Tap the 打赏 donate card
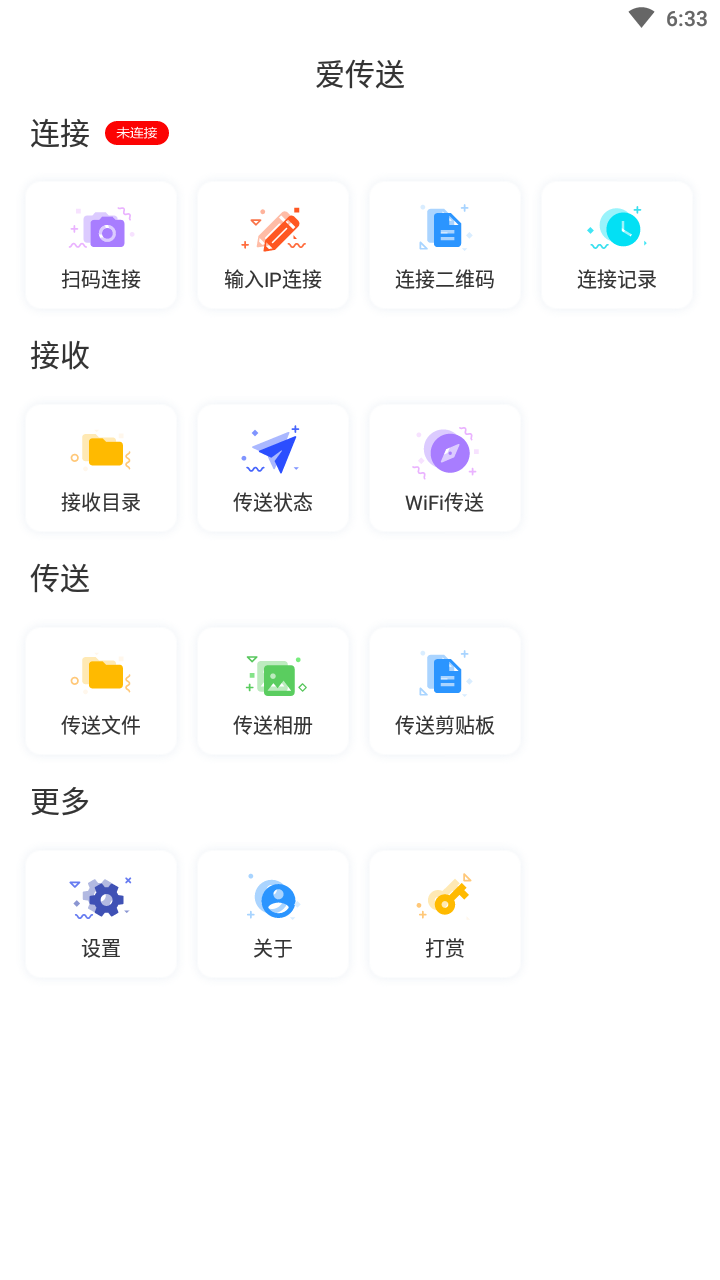Screen dimensions: 720x1280 coord(445,914)
